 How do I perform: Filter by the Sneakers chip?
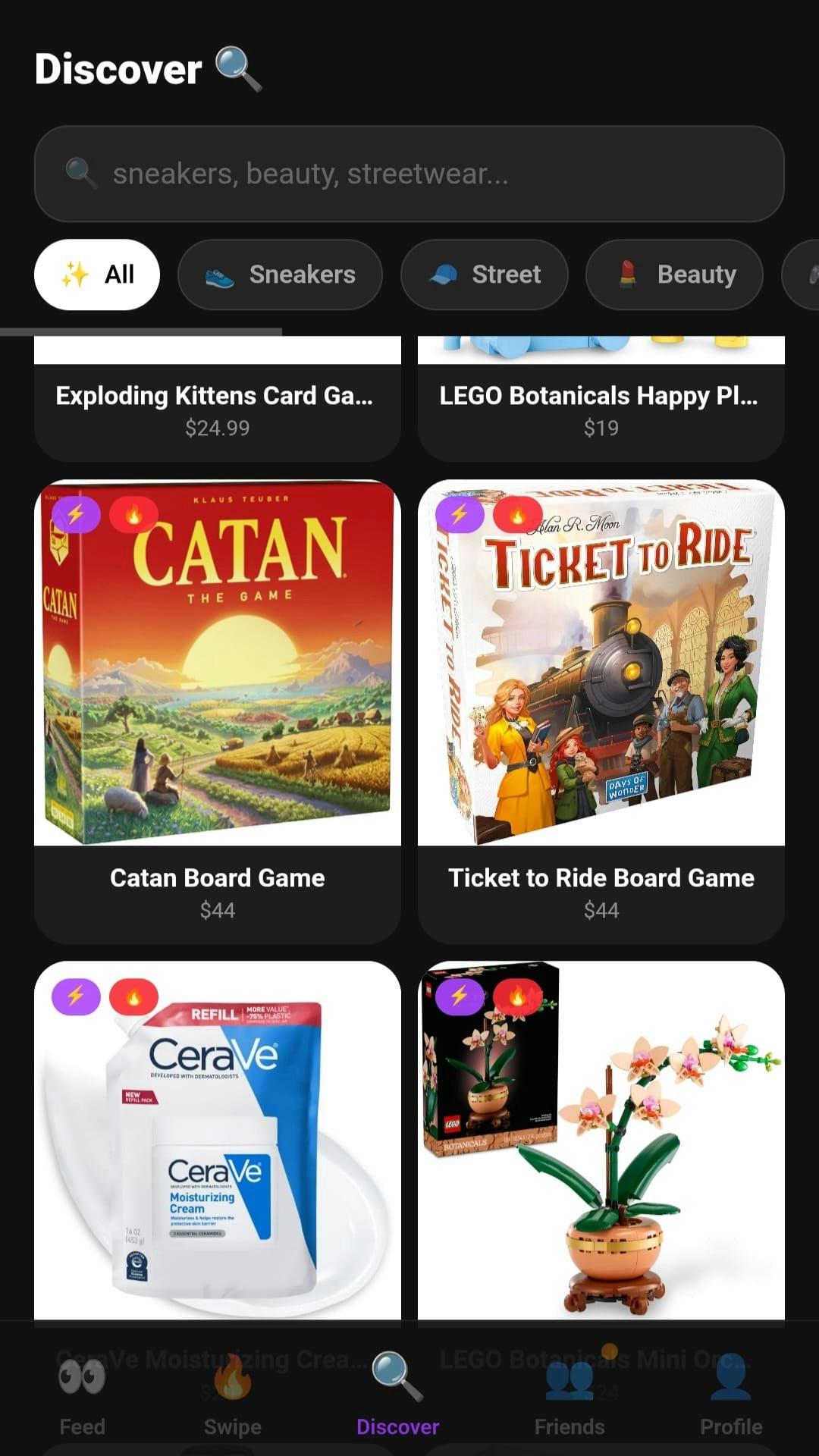[280, 275]
